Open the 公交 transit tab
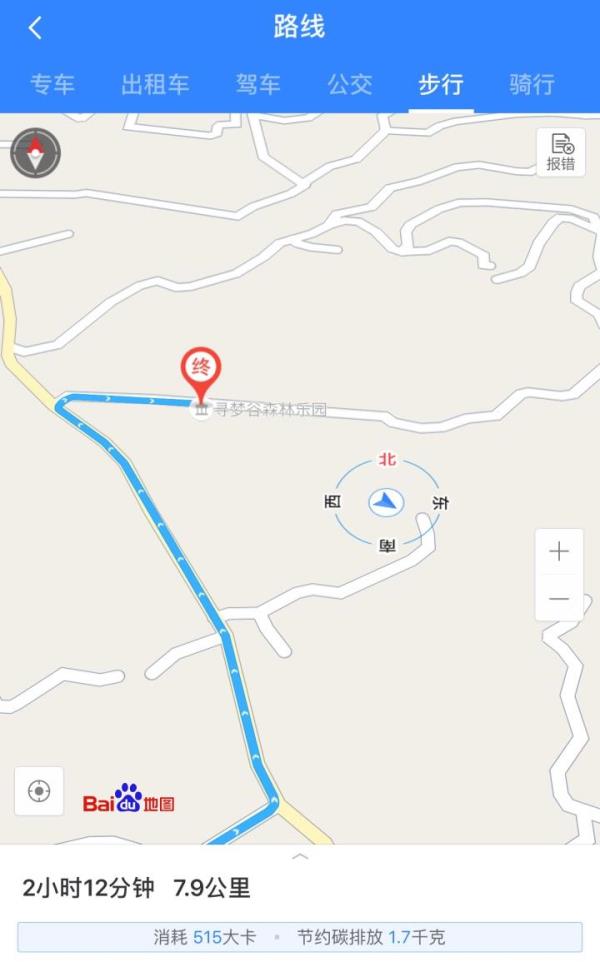Image resolution: width=600 pixels, height=962 pixels. (350, 84)
